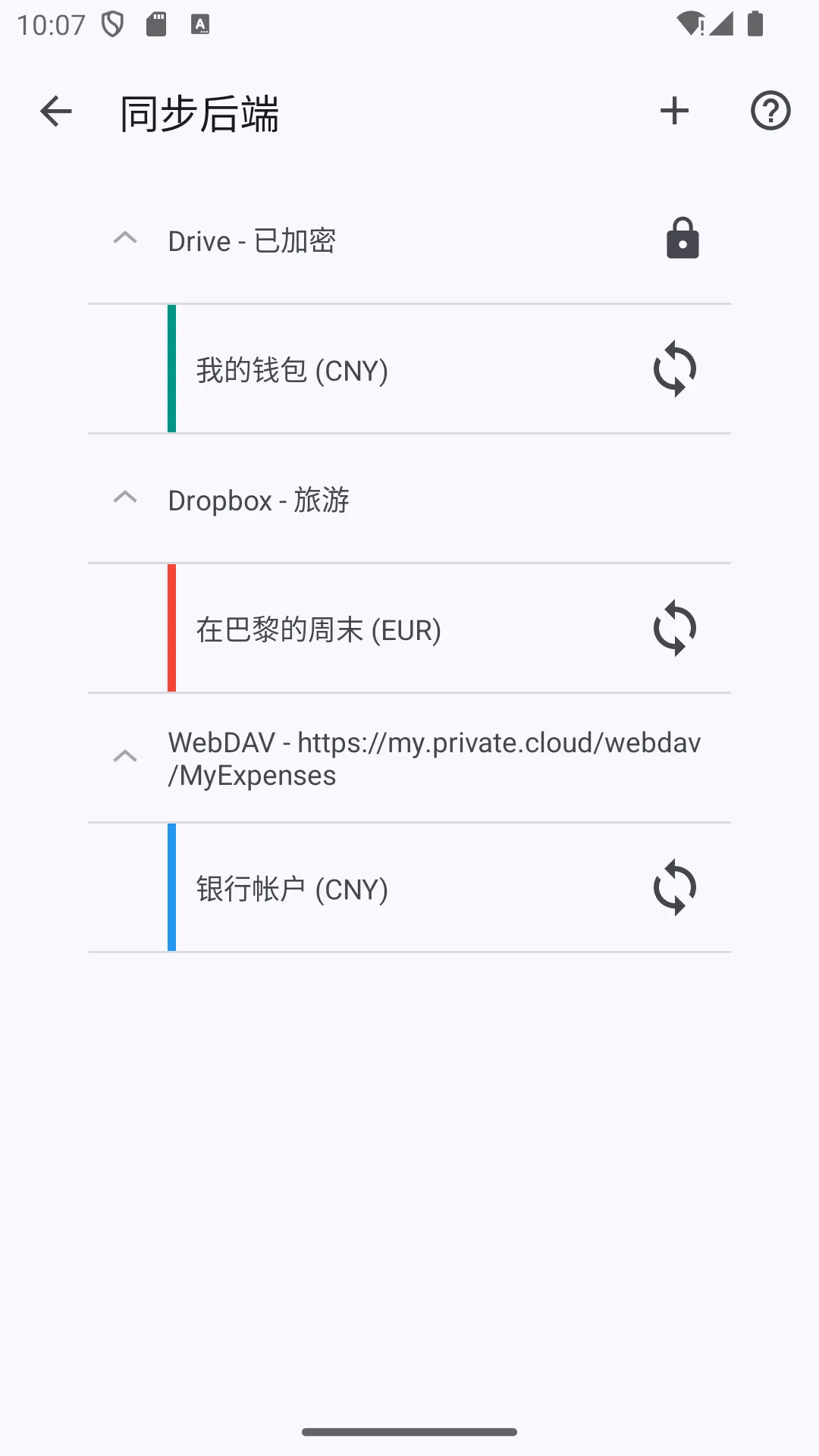The height and width of the screenshot is (1456, 819).
Task: Sync the 银行帐户 (CNY) account
Action: click(675, 888)
